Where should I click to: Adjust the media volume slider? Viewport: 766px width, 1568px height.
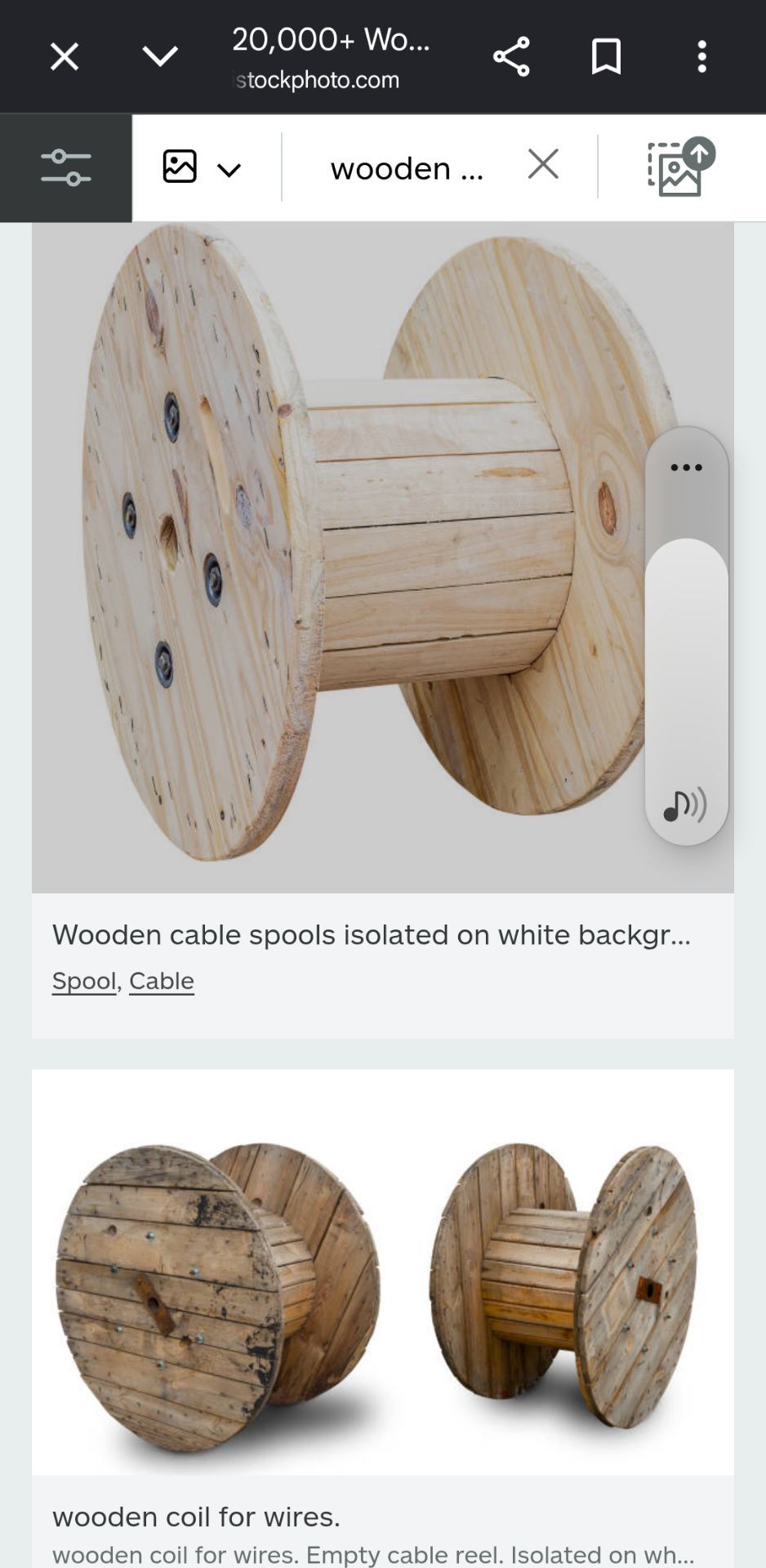[x=686, y=653]
